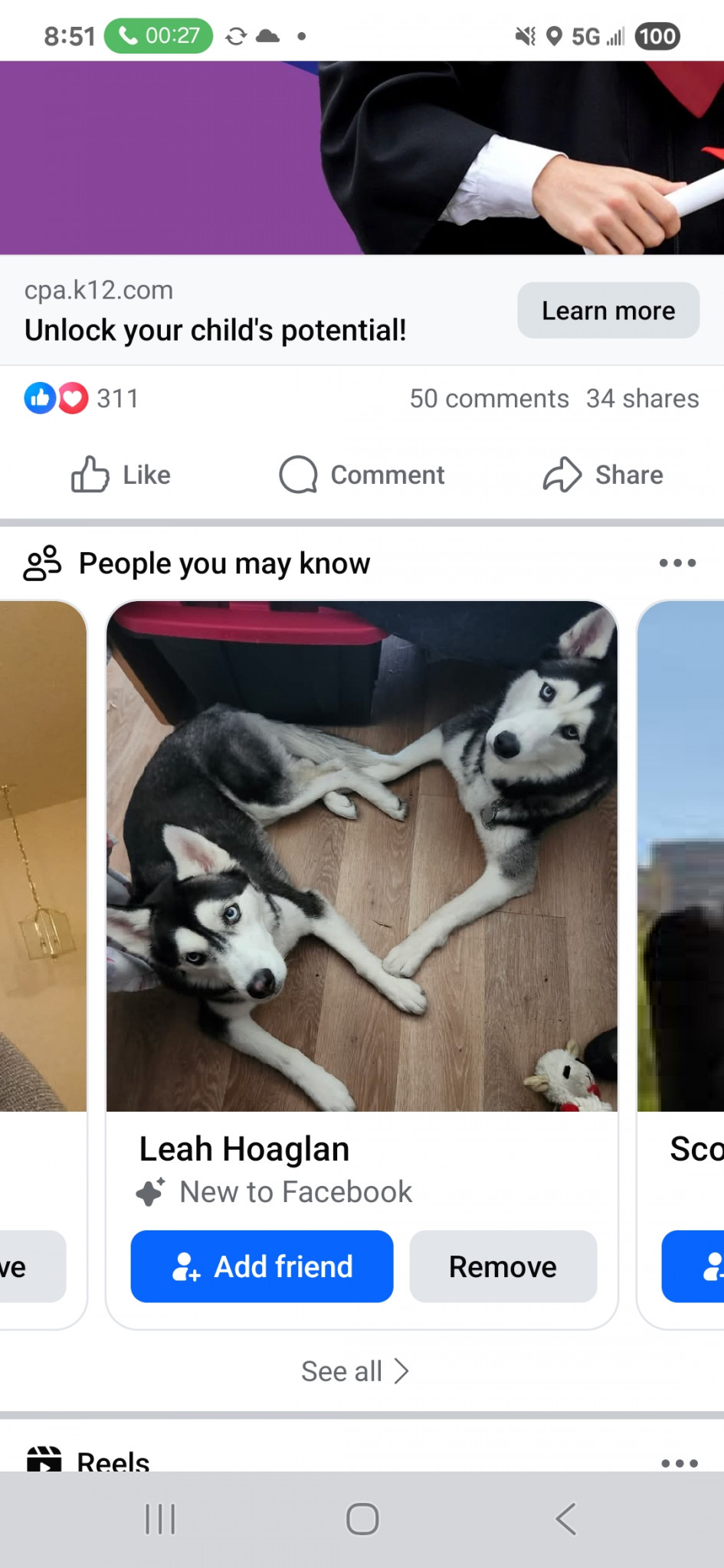Remove Leah Hoaglan's suggestion
724x1568 pixels.
[503, 1266]
